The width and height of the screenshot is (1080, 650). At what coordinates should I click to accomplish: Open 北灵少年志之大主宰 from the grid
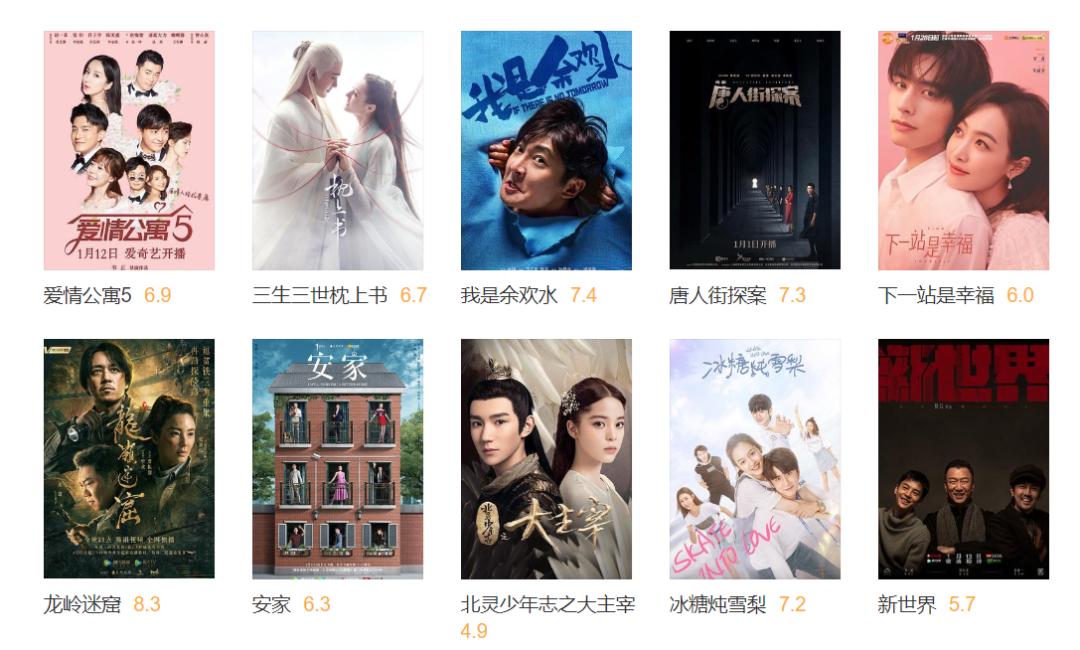click(546, 459)
